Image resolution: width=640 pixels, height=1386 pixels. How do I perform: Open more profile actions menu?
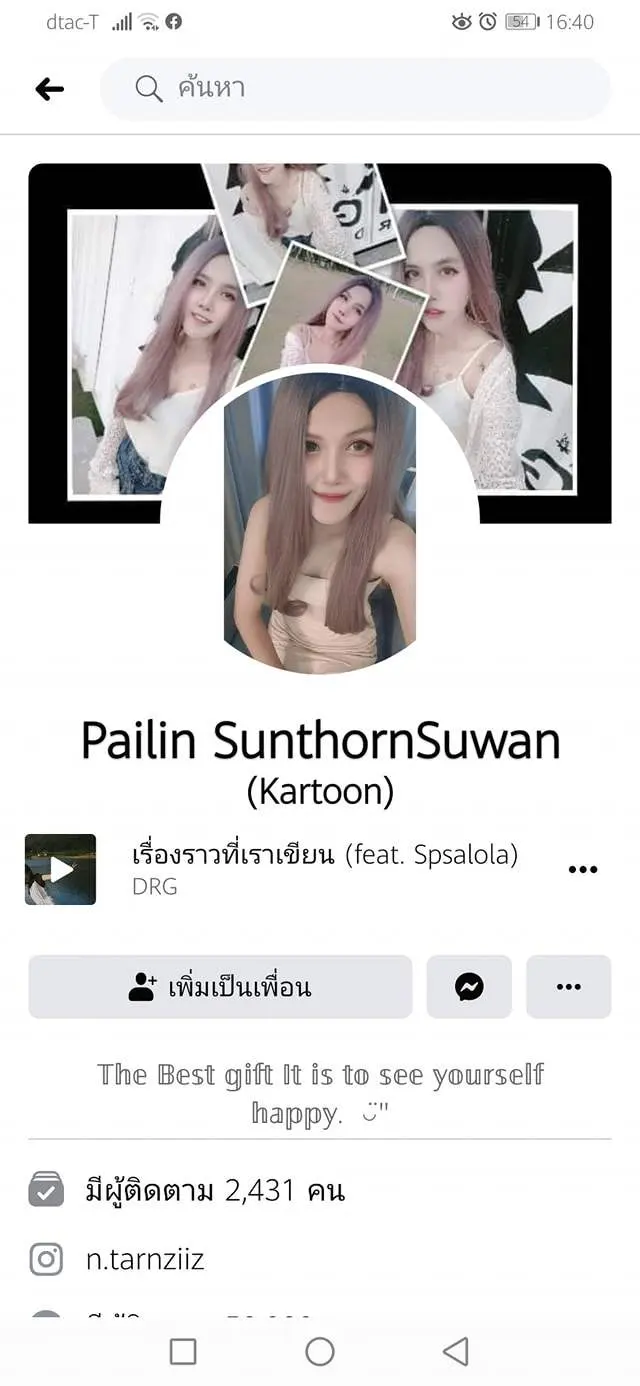568,987
